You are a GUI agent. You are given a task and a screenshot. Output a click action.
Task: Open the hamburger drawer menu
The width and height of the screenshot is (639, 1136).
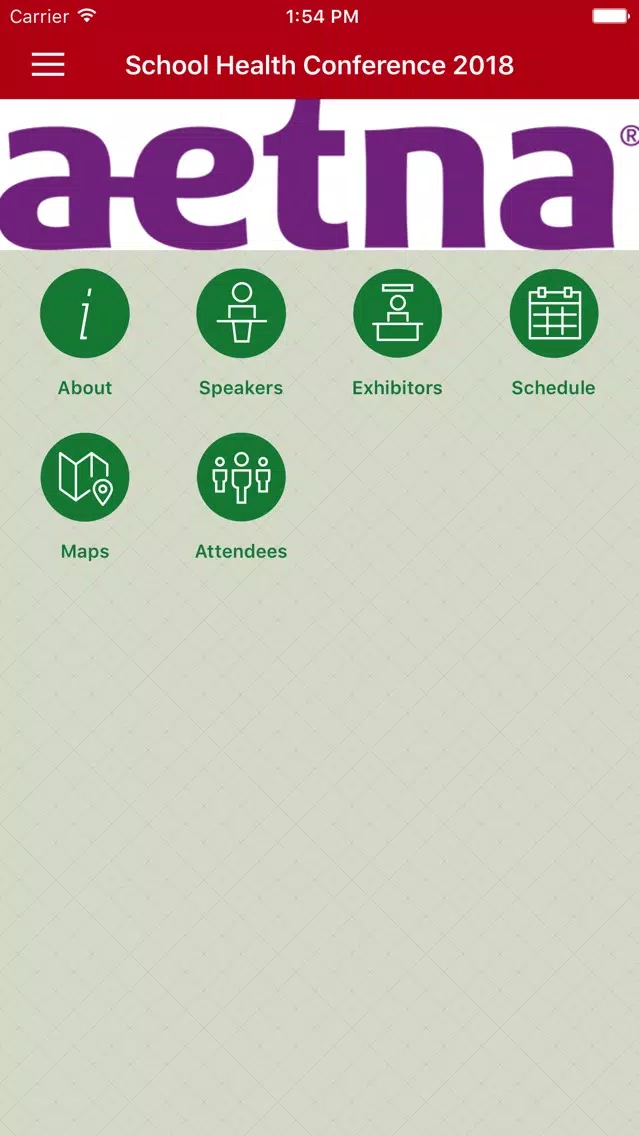pyautogui.click(x=48, y=65)
